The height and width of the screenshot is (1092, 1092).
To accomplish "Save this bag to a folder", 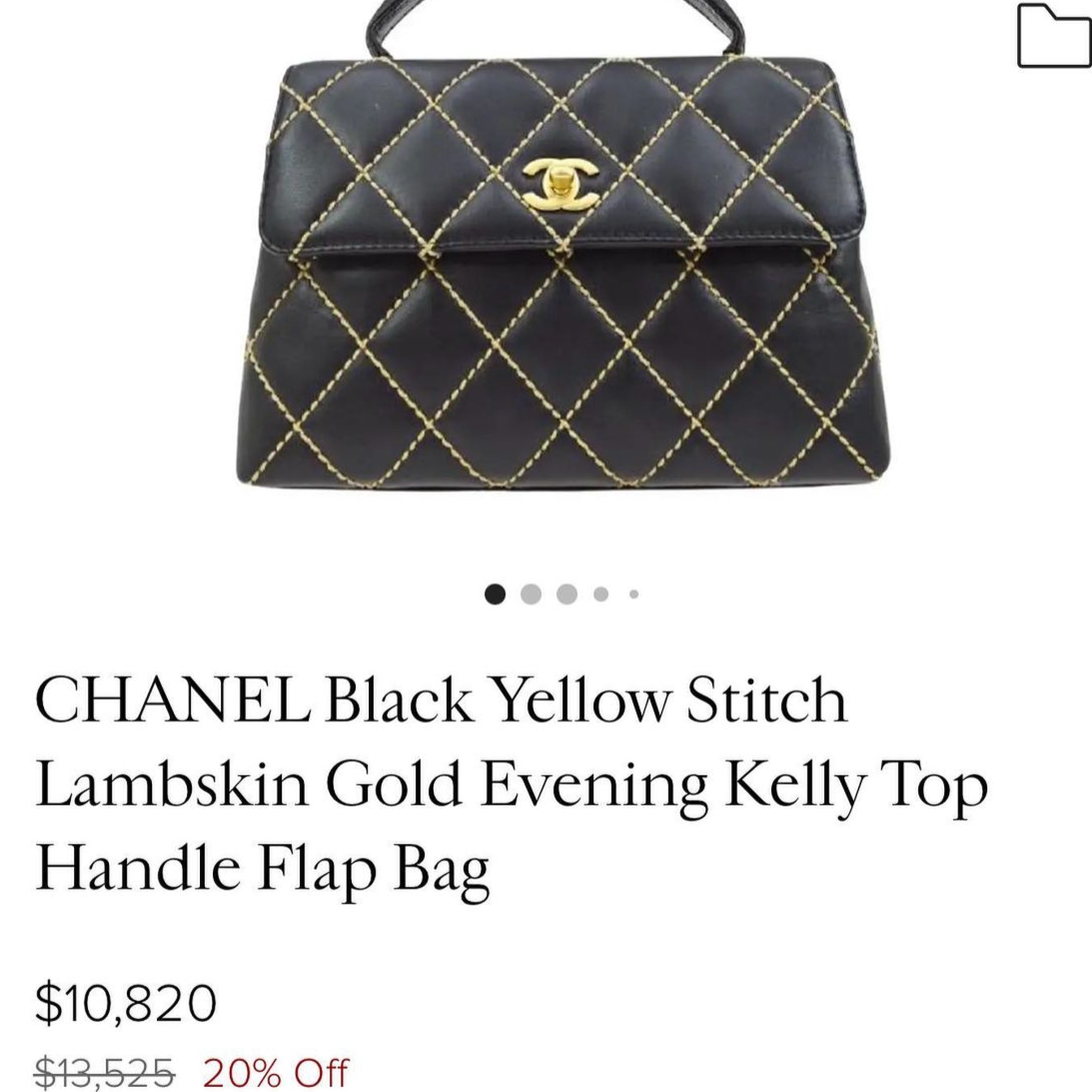I will (x=1054, y=36).
